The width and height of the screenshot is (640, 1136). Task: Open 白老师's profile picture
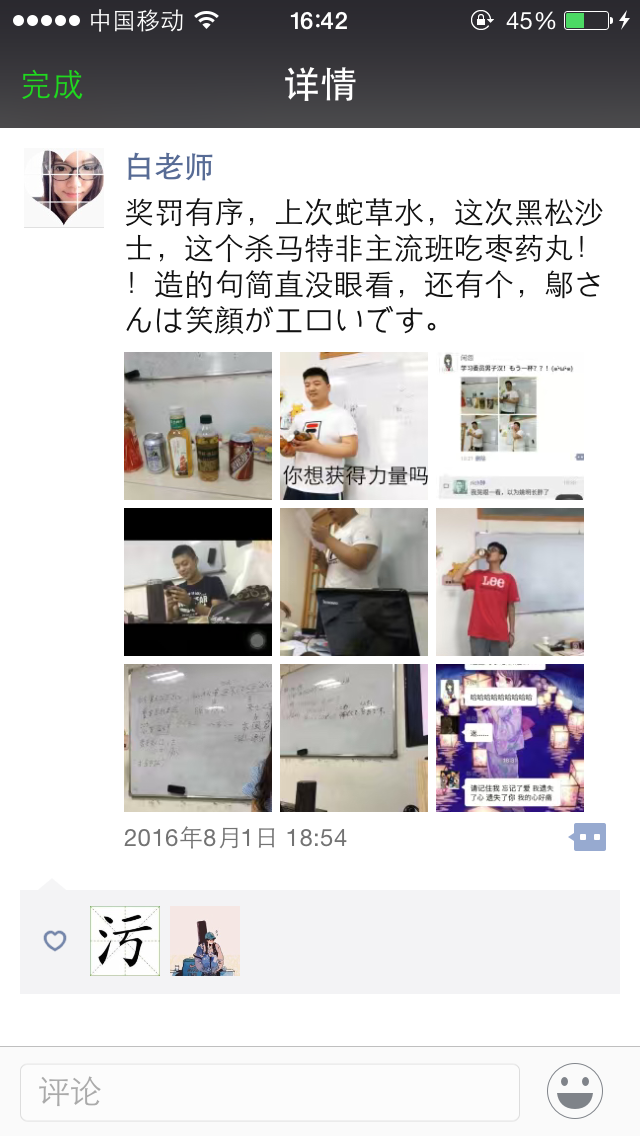pos(64,187)
